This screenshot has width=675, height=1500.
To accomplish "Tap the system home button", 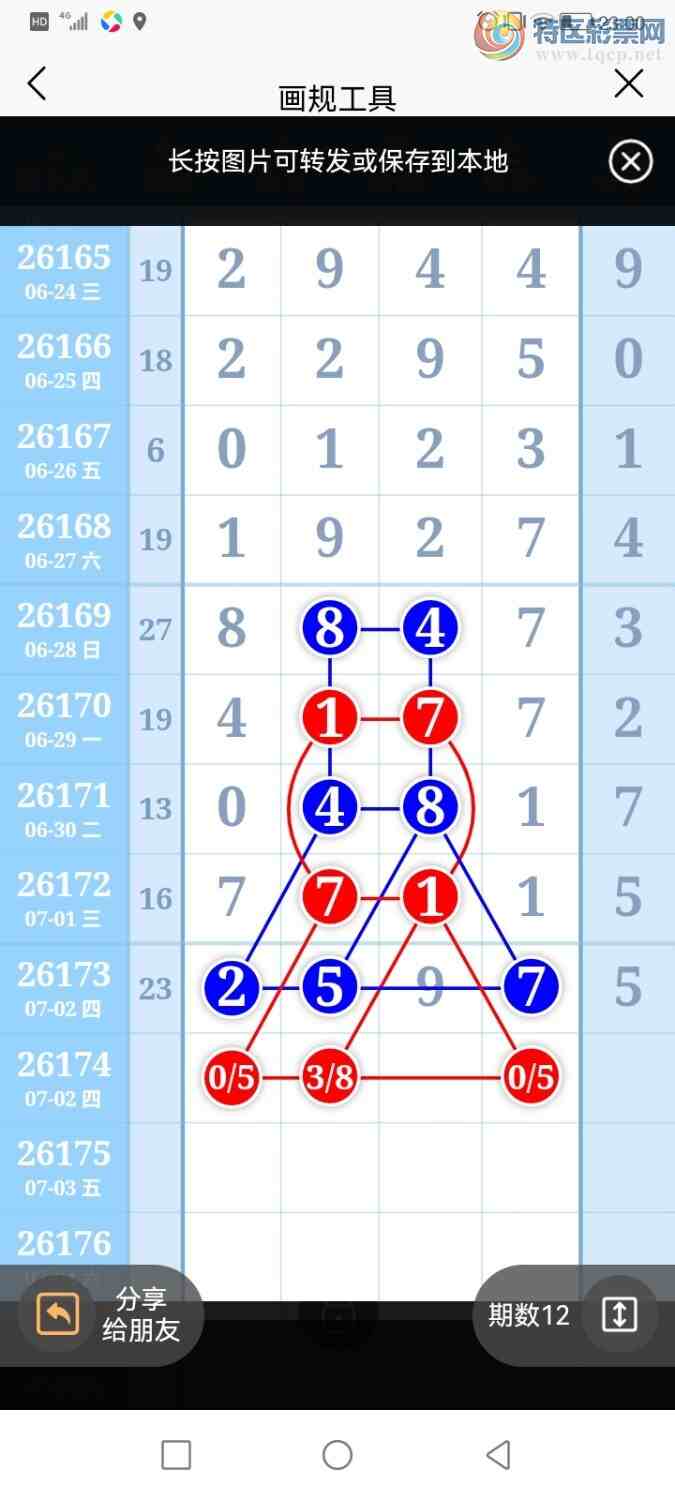I will pyautogui.click(x=337, y=1455).
